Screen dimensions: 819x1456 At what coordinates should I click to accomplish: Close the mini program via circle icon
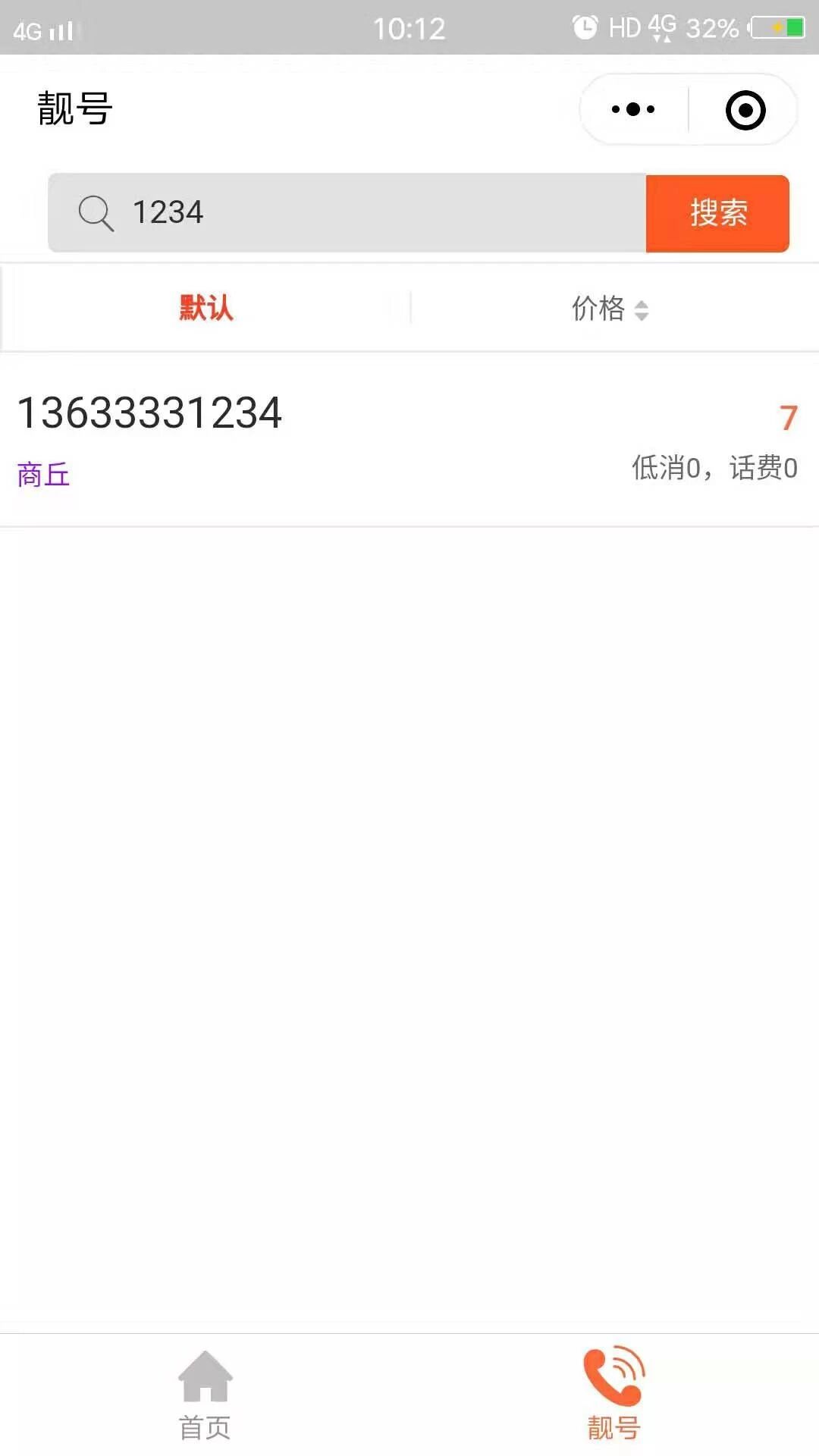point(745,110)
